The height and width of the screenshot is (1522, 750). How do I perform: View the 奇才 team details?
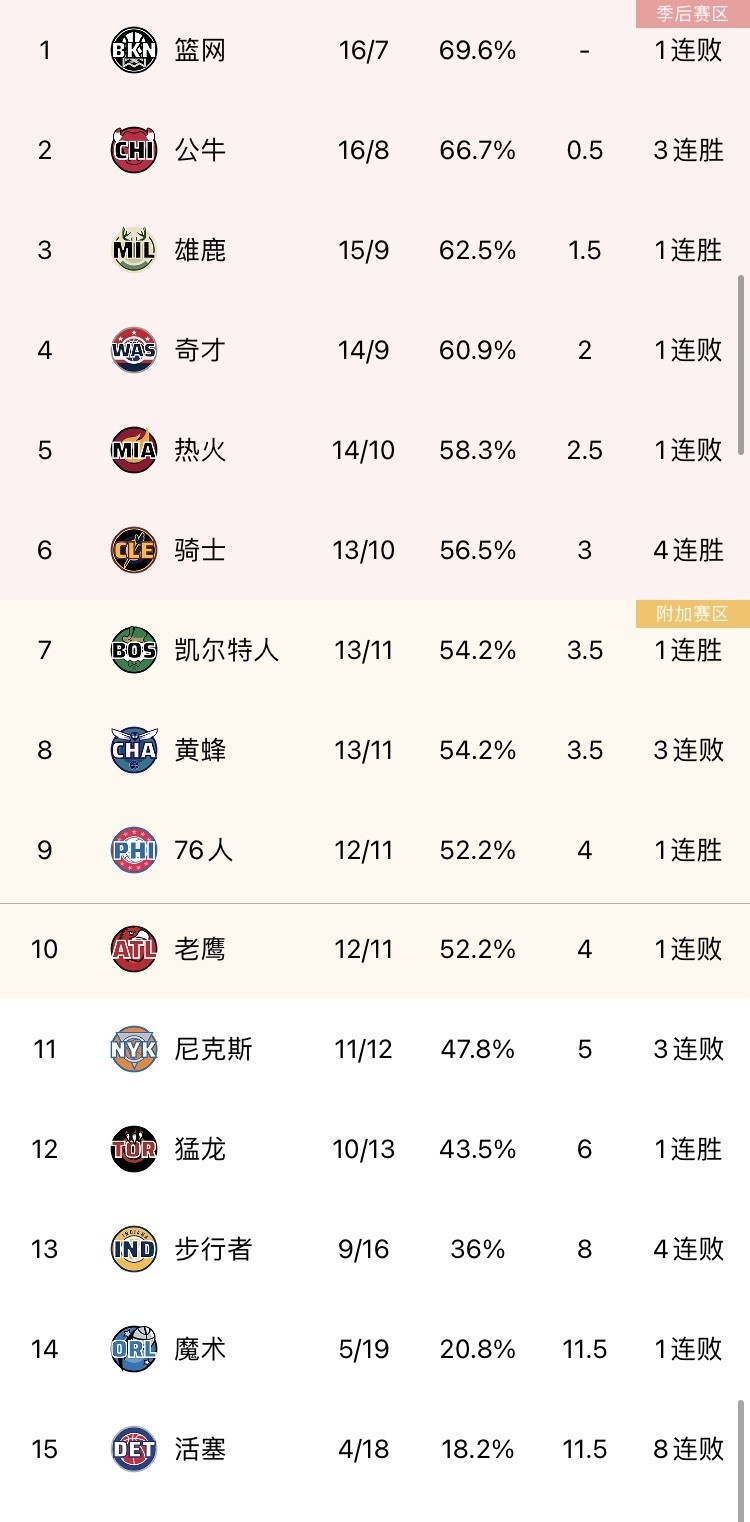coord(200,350)
